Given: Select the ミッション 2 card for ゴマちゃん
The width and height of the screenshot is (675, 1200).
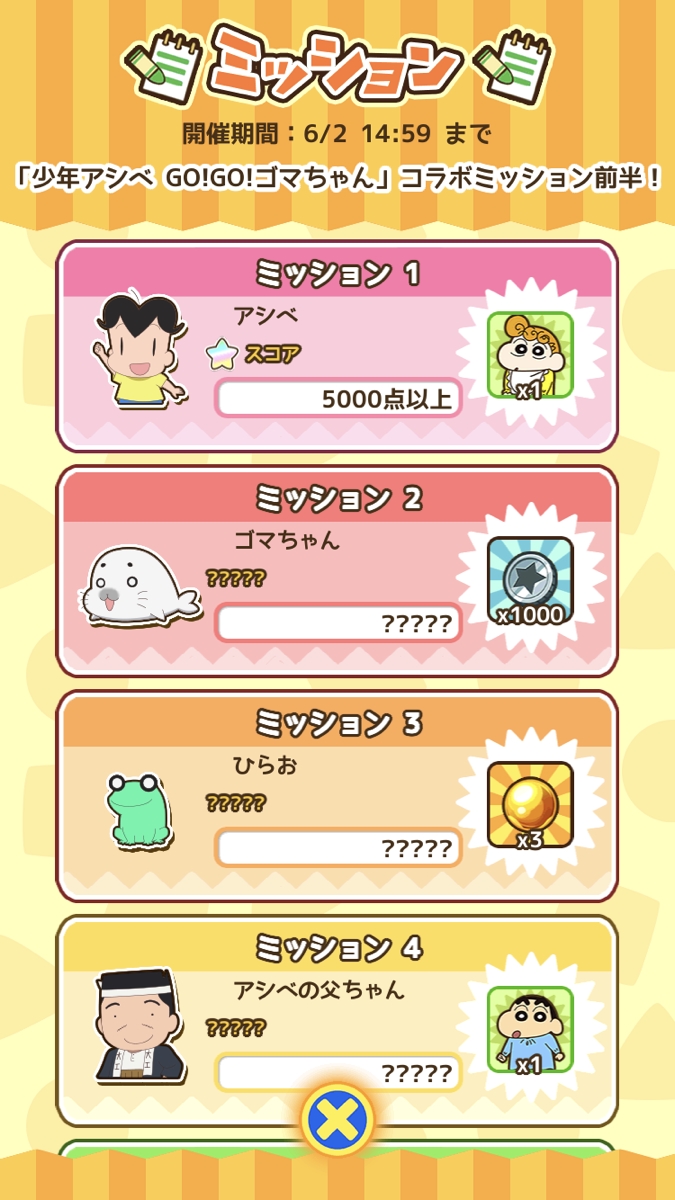Looking at the screenshot, I should [336, 572].
